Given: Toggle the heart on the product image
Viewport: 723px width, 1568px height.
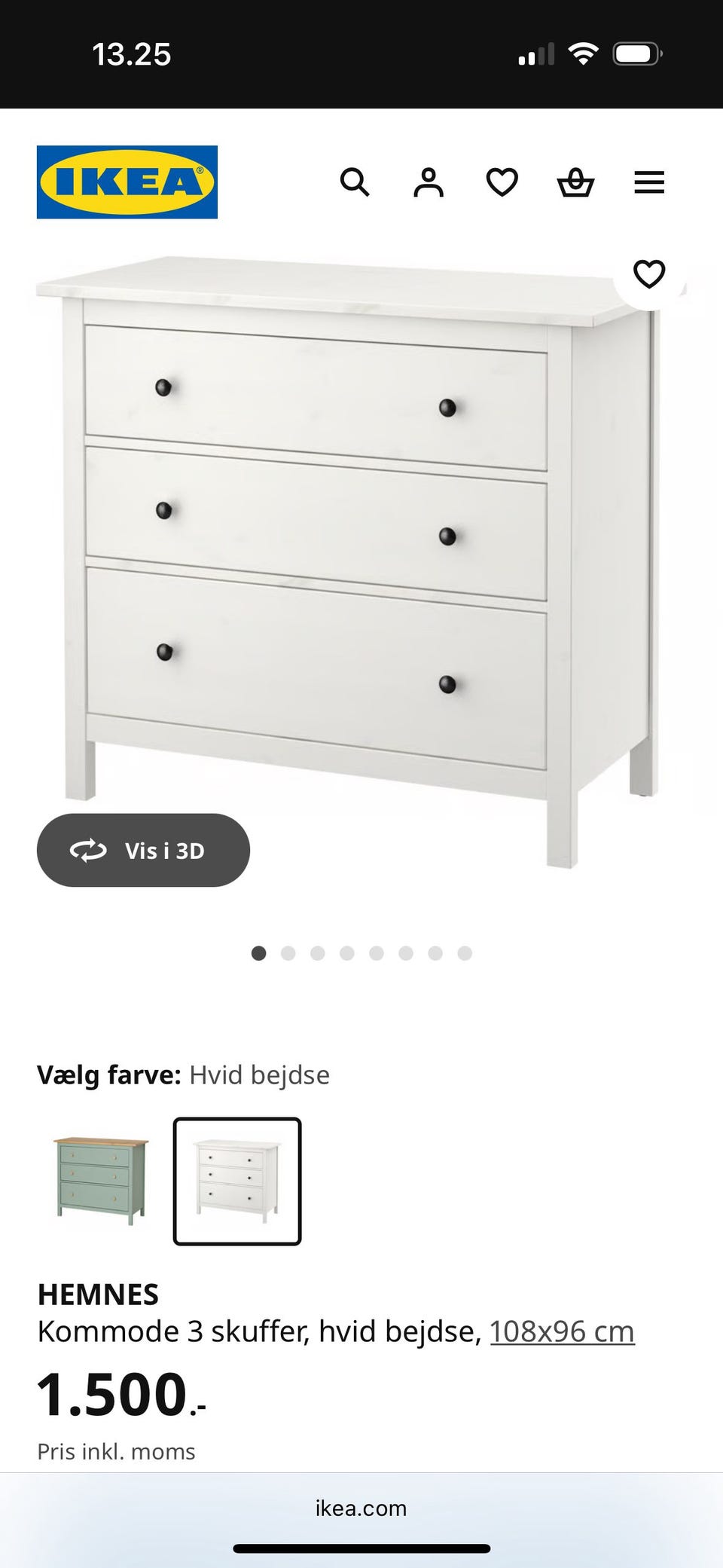Looking at the screenshot, I should click(649, 274).
